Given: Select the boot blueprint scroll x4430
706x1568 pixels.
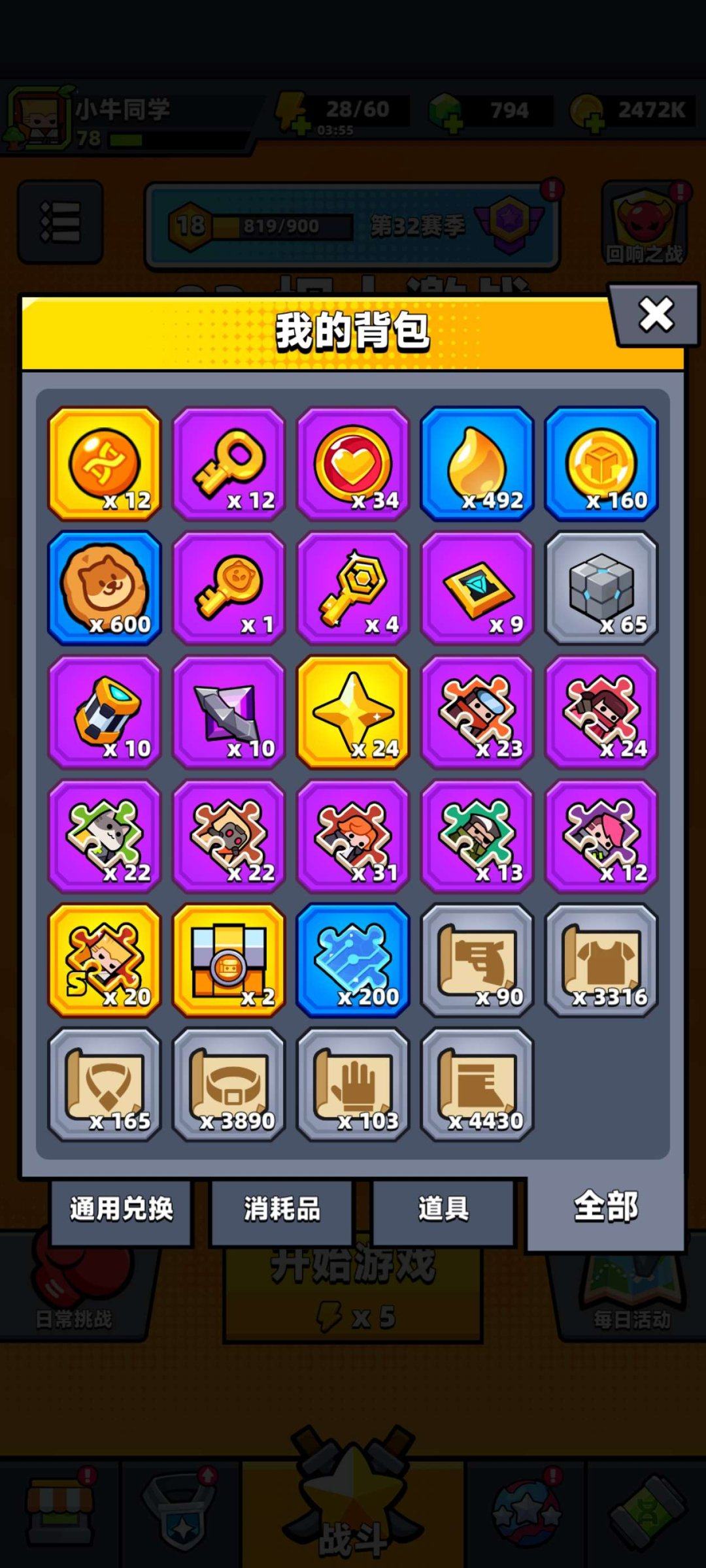Looking at the screenshot, I should [477, 1084].
